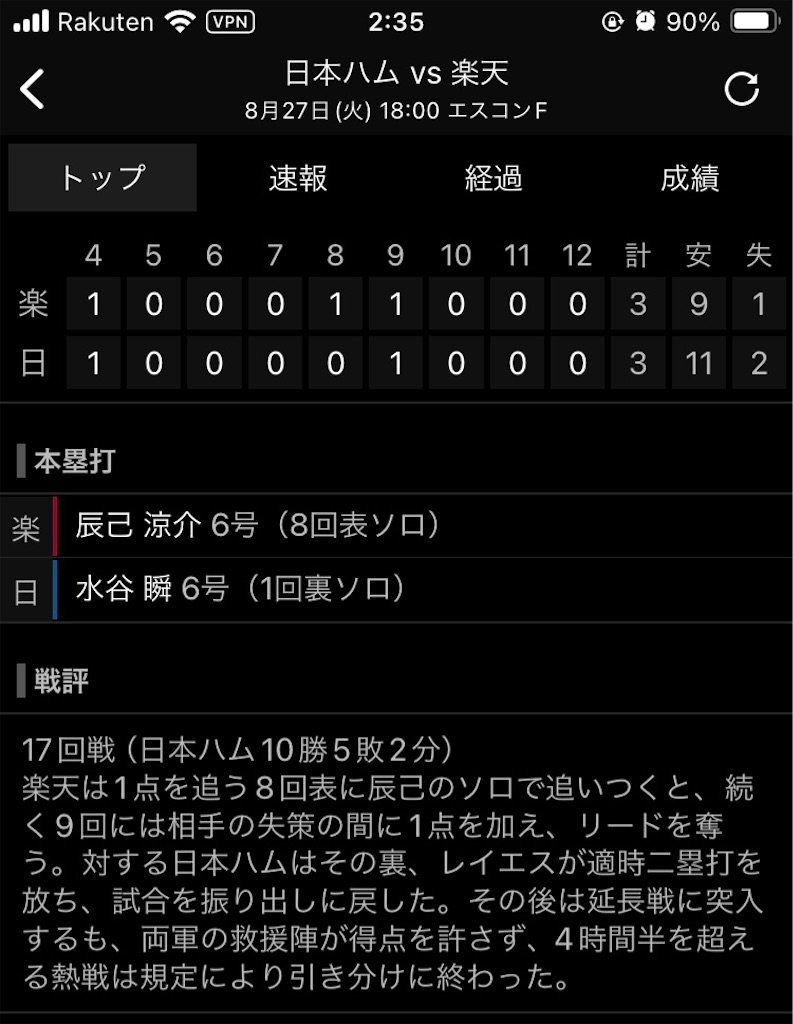Viewport: 793px width, 1024px height.
Task: Open the 経過 tab
Action: (494, 178)
